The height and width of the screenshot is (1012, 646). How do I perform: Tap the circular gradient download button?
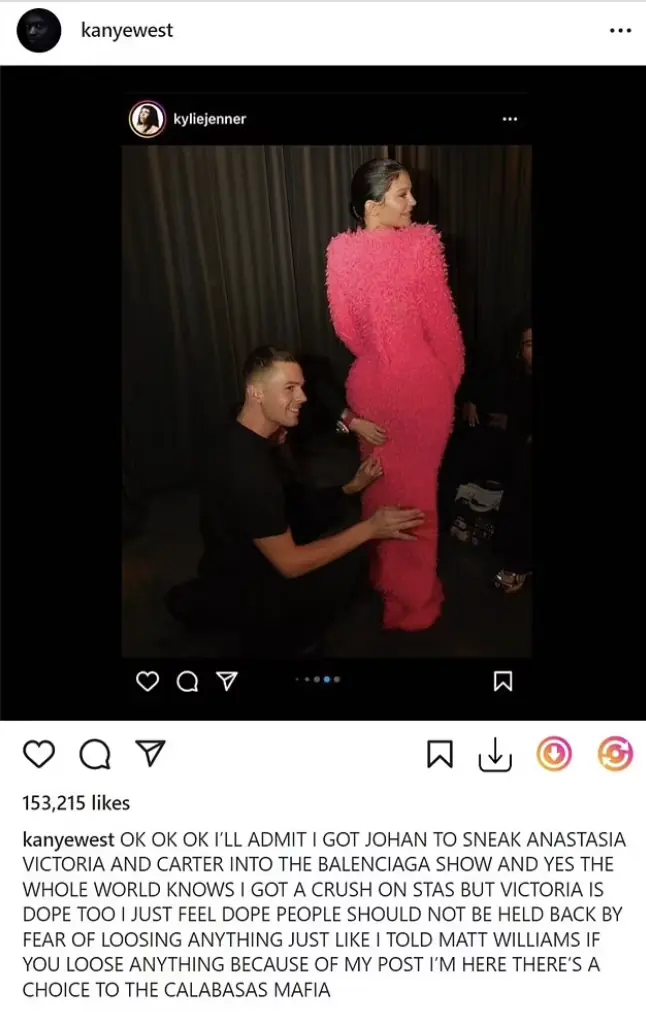click(x=554, y=754)
